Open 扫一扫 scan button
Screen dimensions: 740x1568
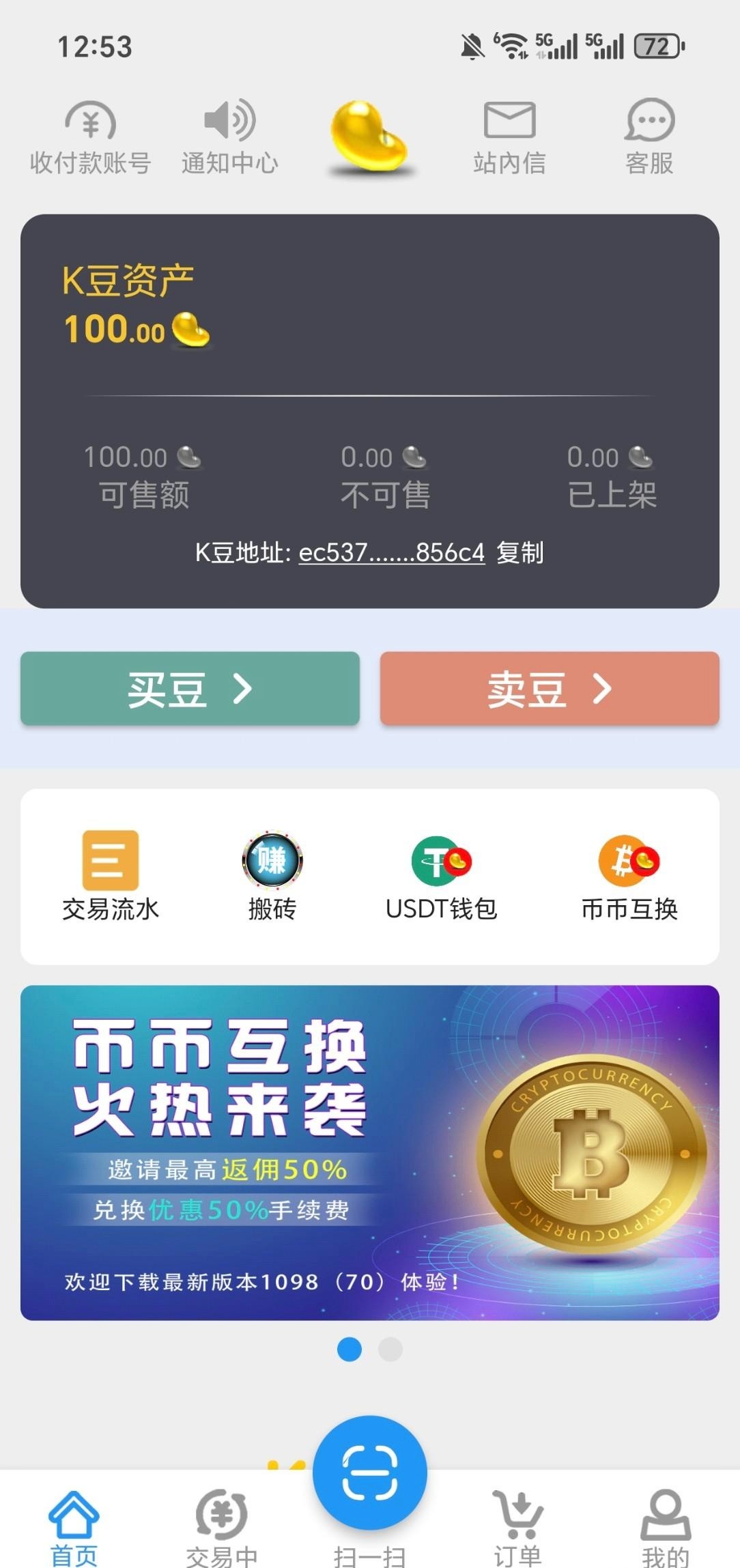[x=369, y=1474]
